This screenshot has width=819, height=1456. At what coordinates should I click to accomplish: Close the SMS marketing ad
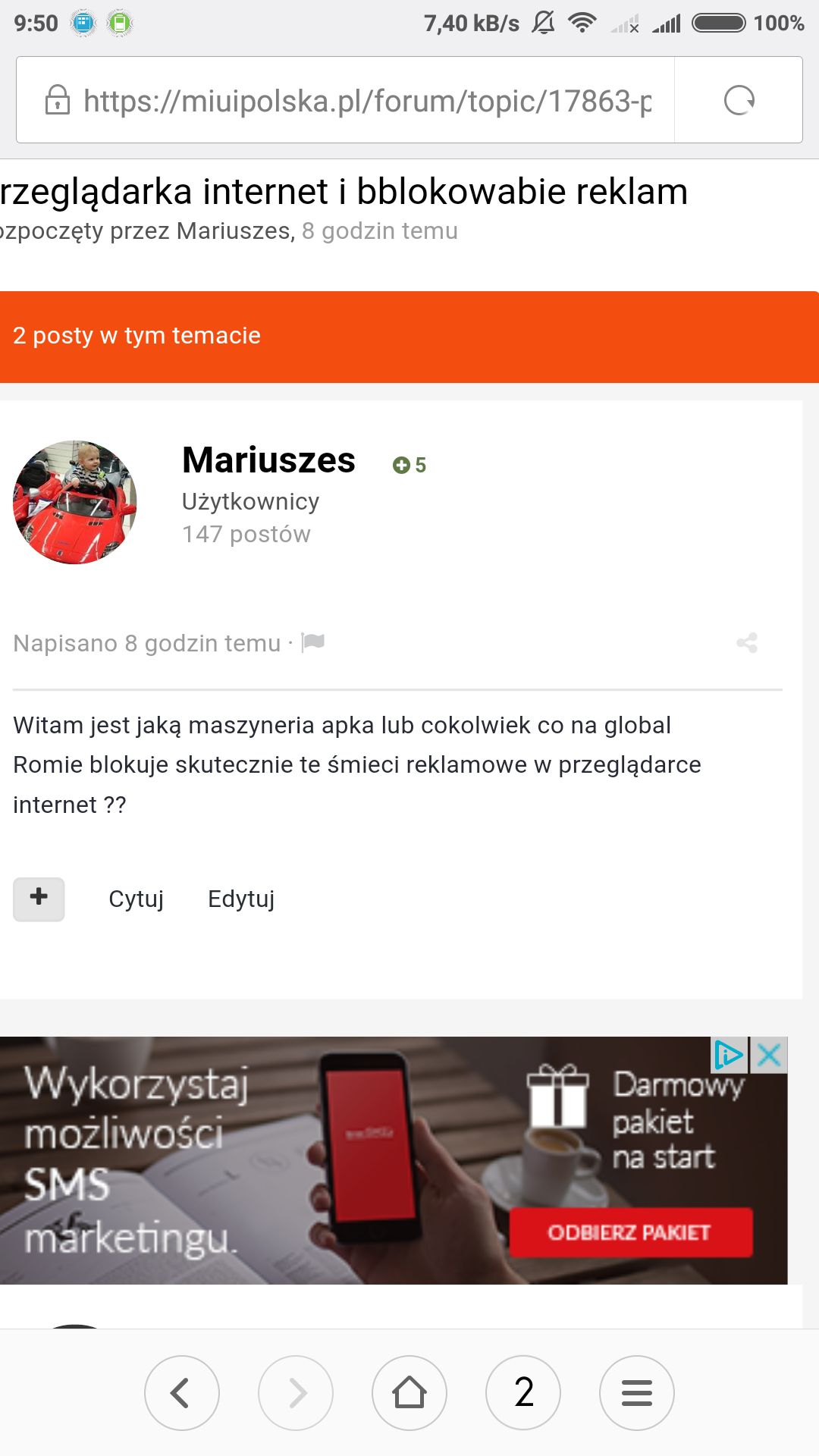click(x=770, y=1055)
